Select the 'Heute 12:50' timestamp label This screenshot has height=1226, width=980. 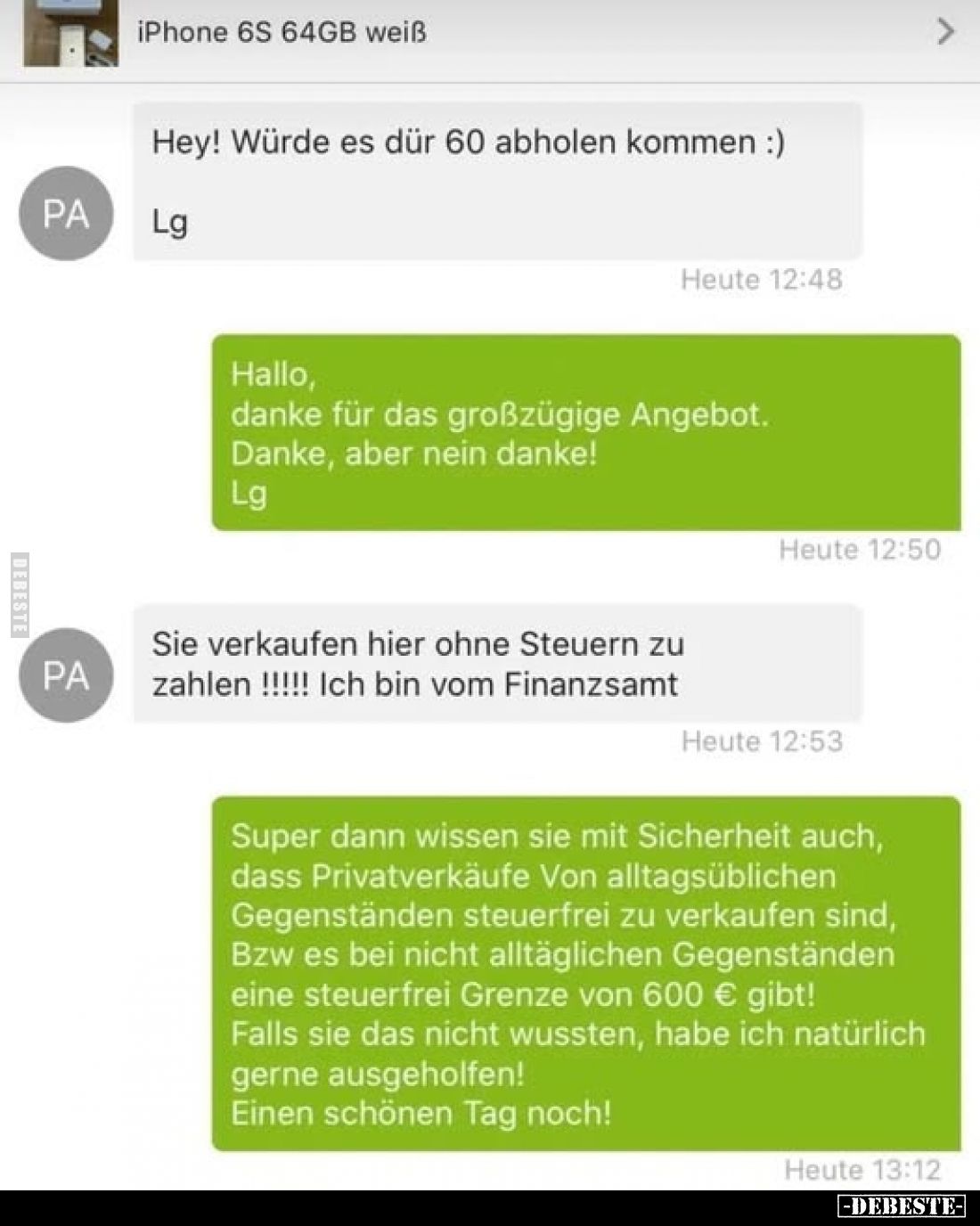858,550
